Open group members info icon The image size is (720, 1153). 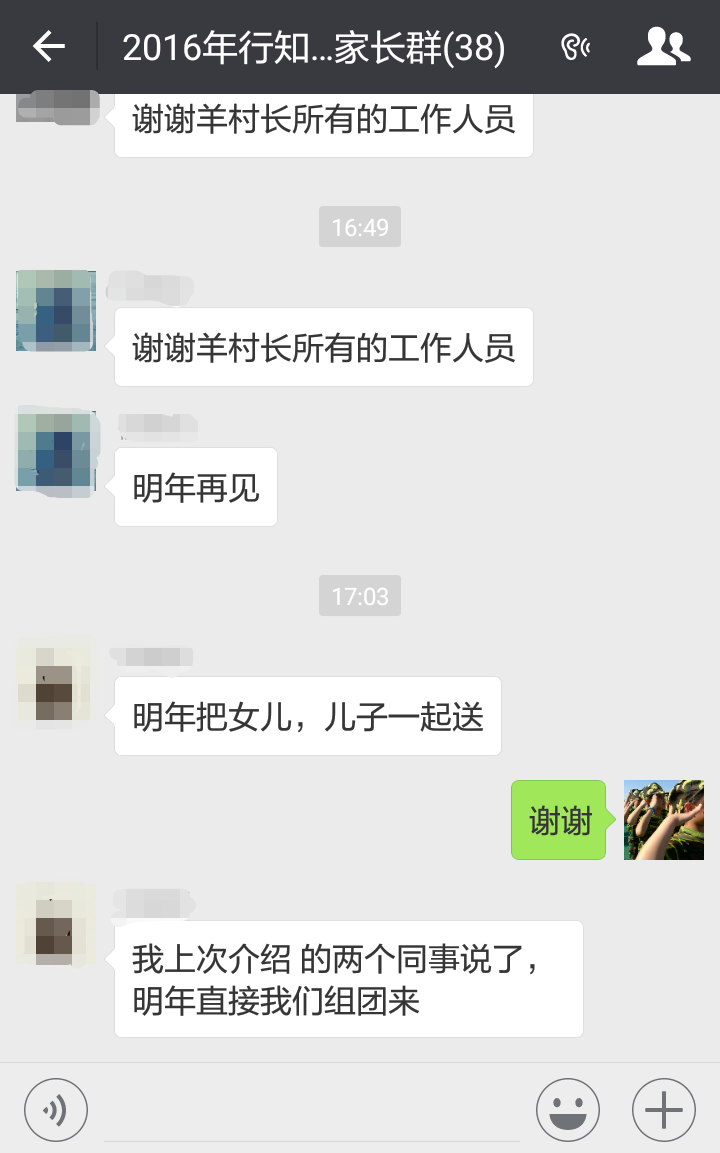pyautogui.click(x=663, y=47)
